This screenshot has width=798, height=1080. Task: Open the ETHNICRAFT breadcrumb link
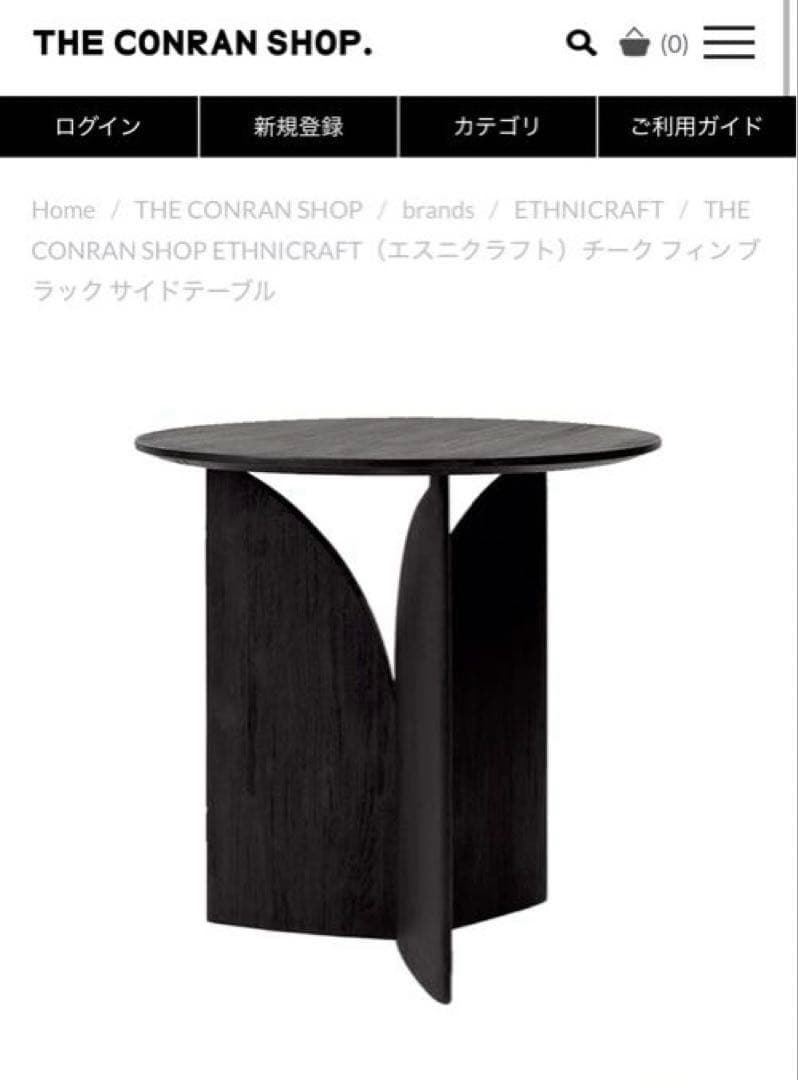(x=588, y=210)
